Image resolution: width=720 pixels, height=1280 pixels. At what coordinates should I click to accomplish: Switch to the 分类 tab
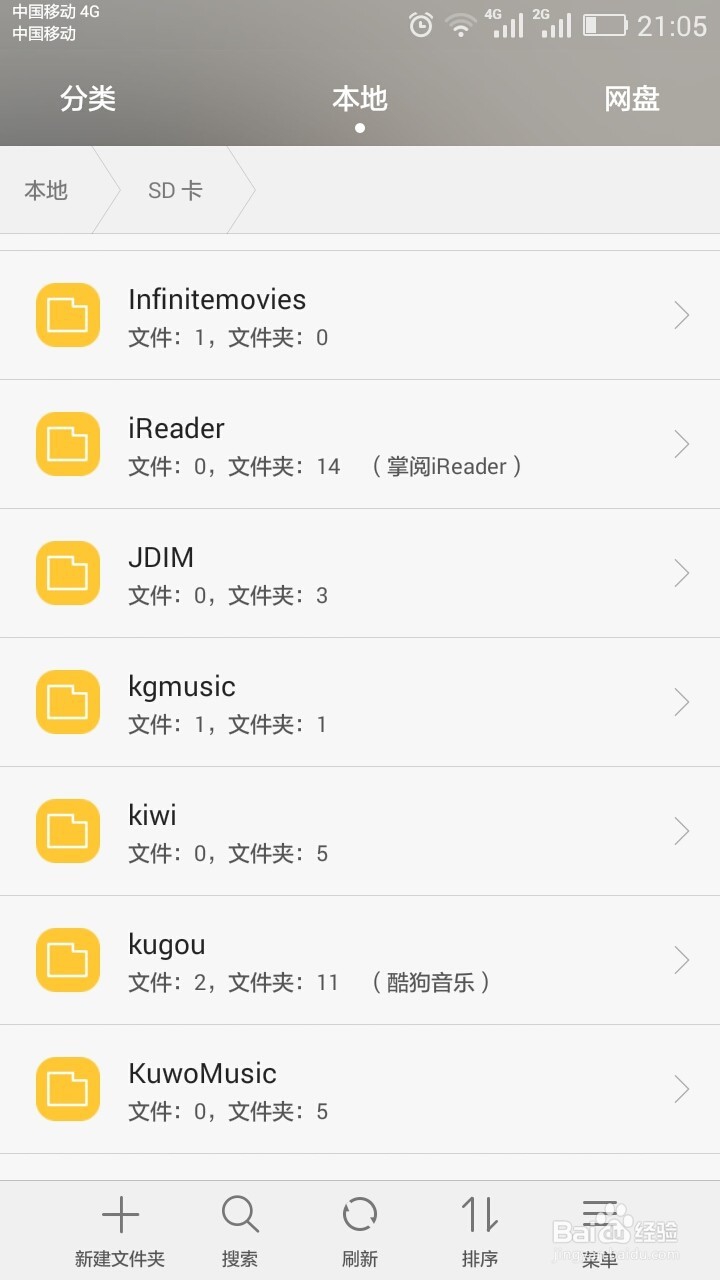pyautogui.click(x=88, y=99)
